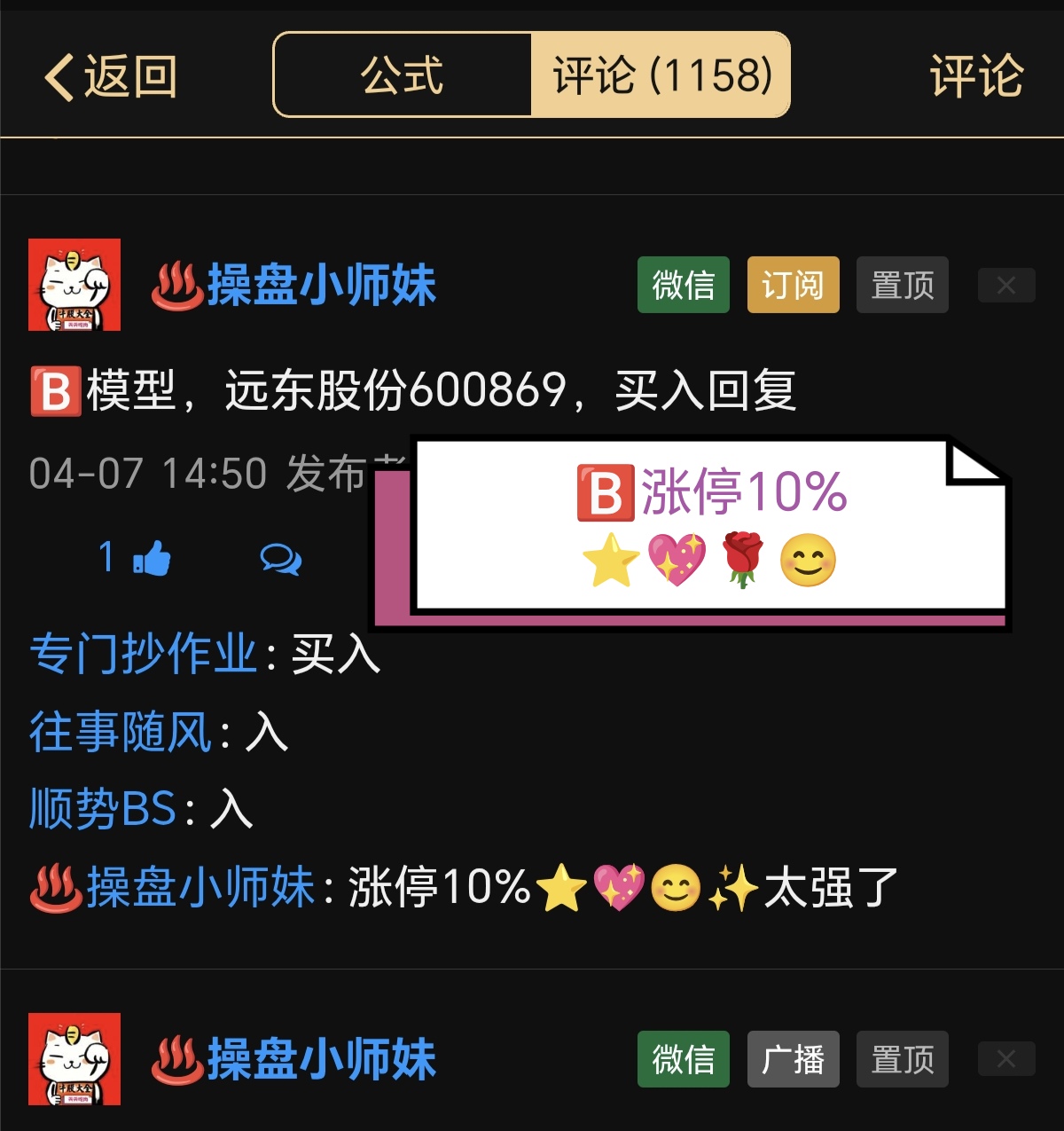
Task: Tap 置顶 on the first post
Action: [x=902, y=285]
